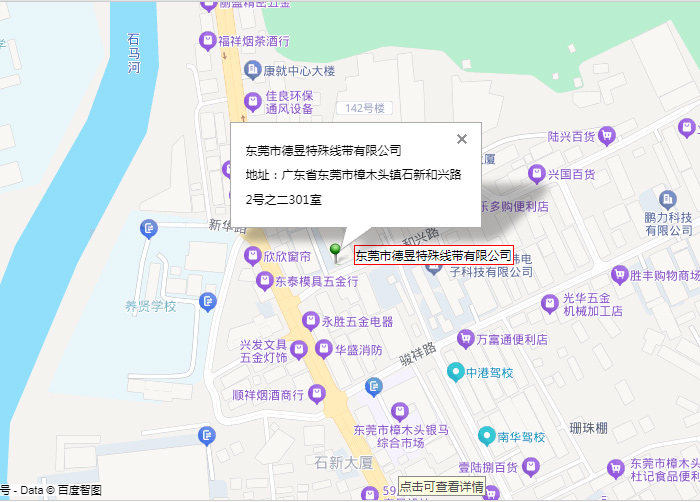
Task: Tap the 养贤学校 map marker
Action: (x=208, y=300)
